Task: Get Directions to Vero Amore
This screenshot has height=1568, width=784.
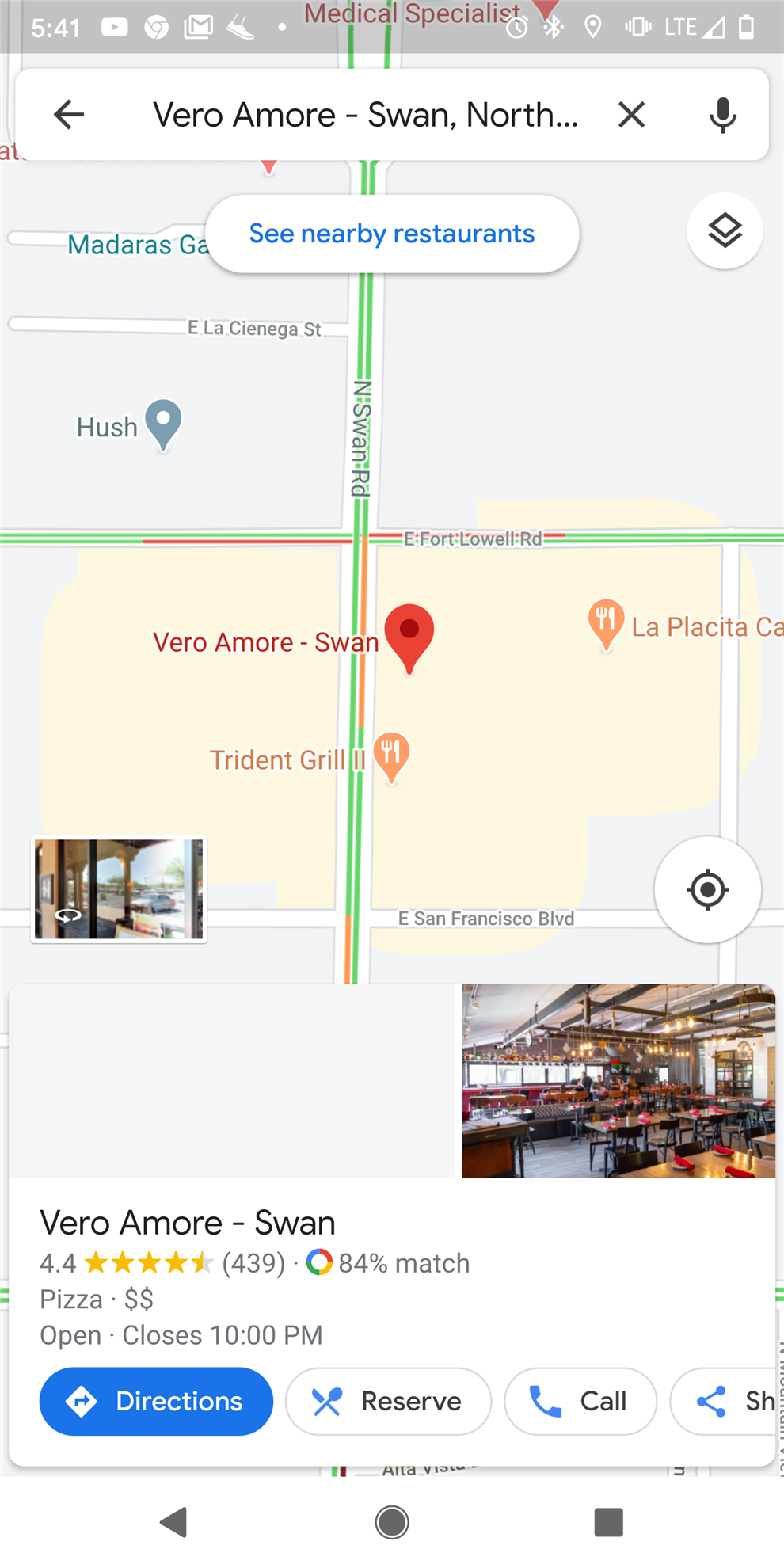Action: [156, 1401]
